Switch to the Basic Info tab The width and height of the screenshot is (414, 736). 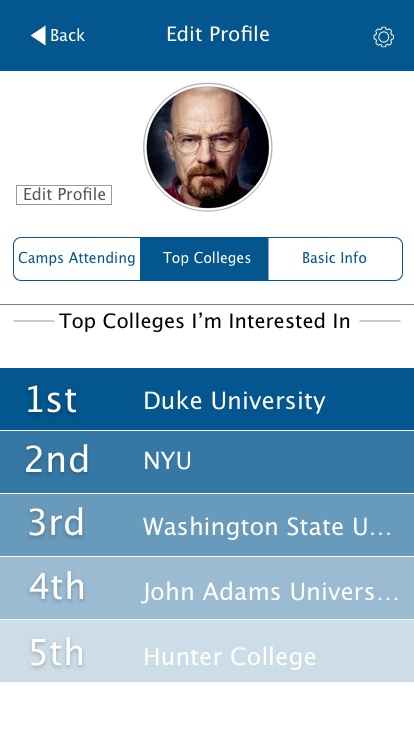(335, 259)
